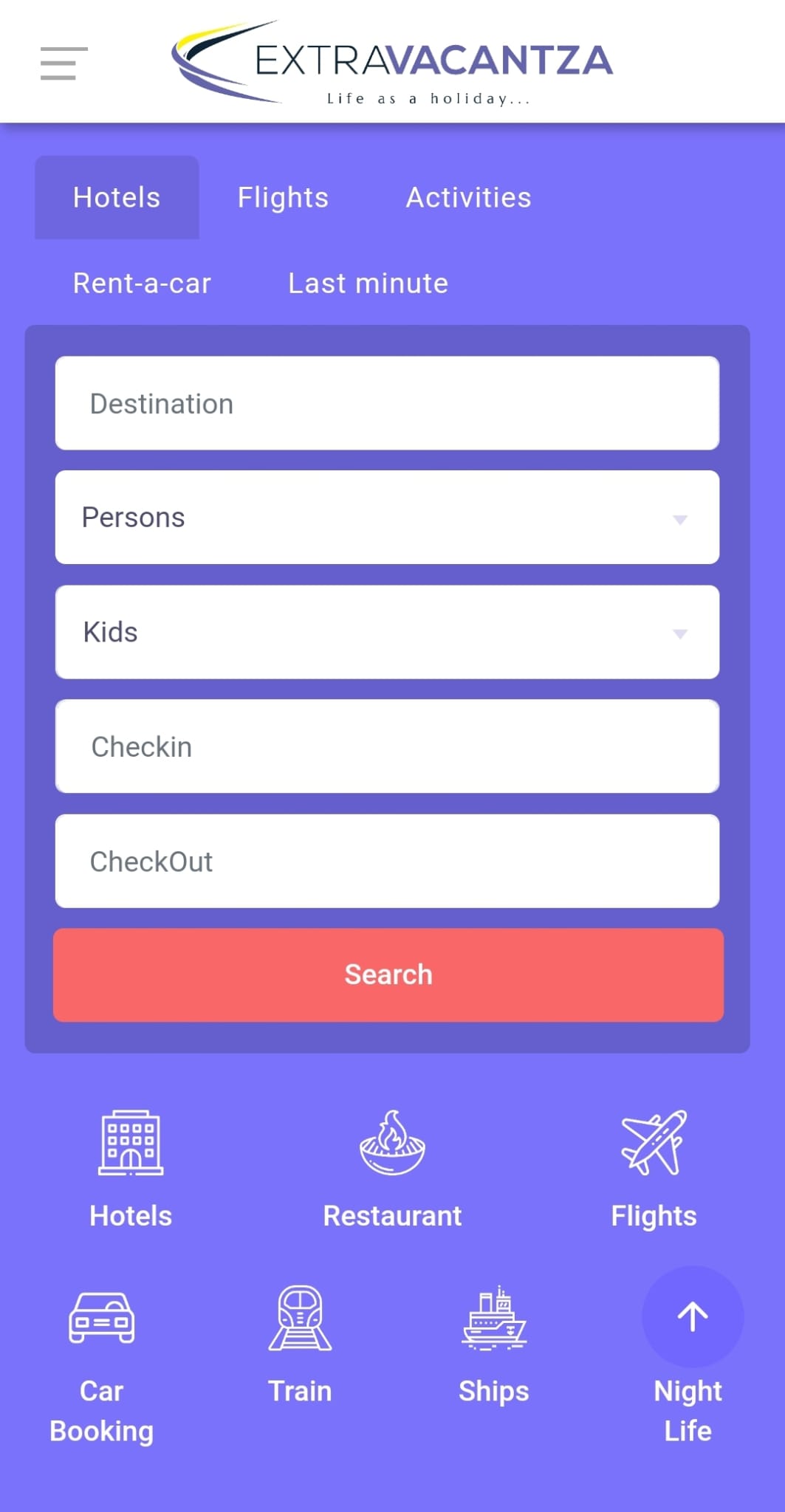Tap the CheckOut date field
785x1512 pixels.
387,862
